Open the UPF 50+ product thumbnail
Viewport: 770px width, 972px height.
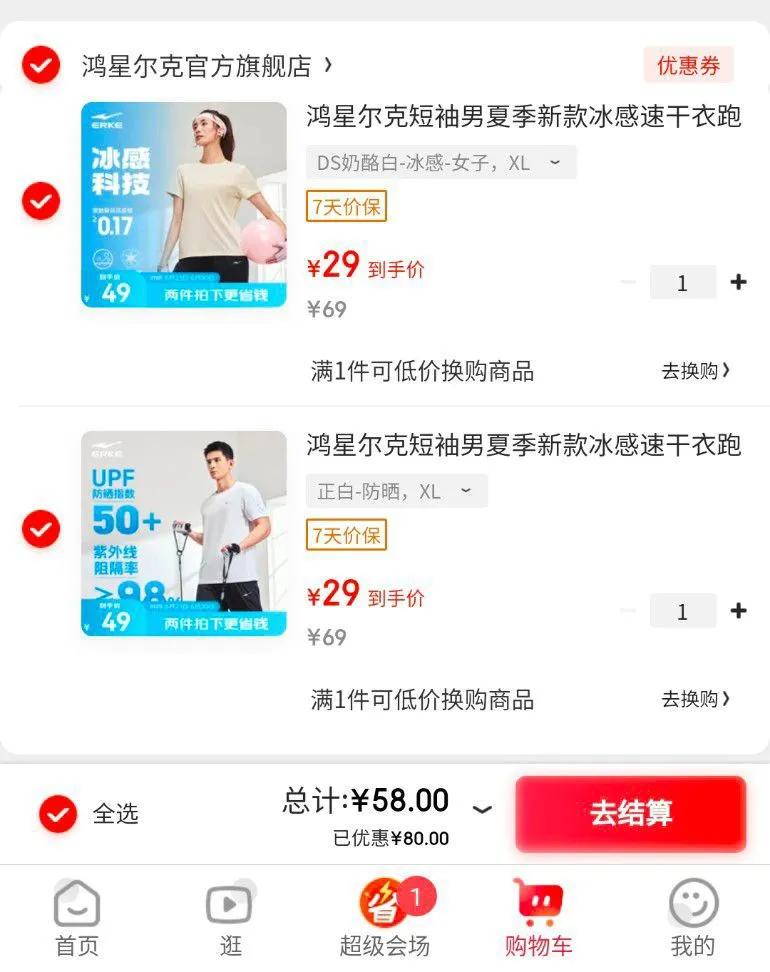click(184, 533)
